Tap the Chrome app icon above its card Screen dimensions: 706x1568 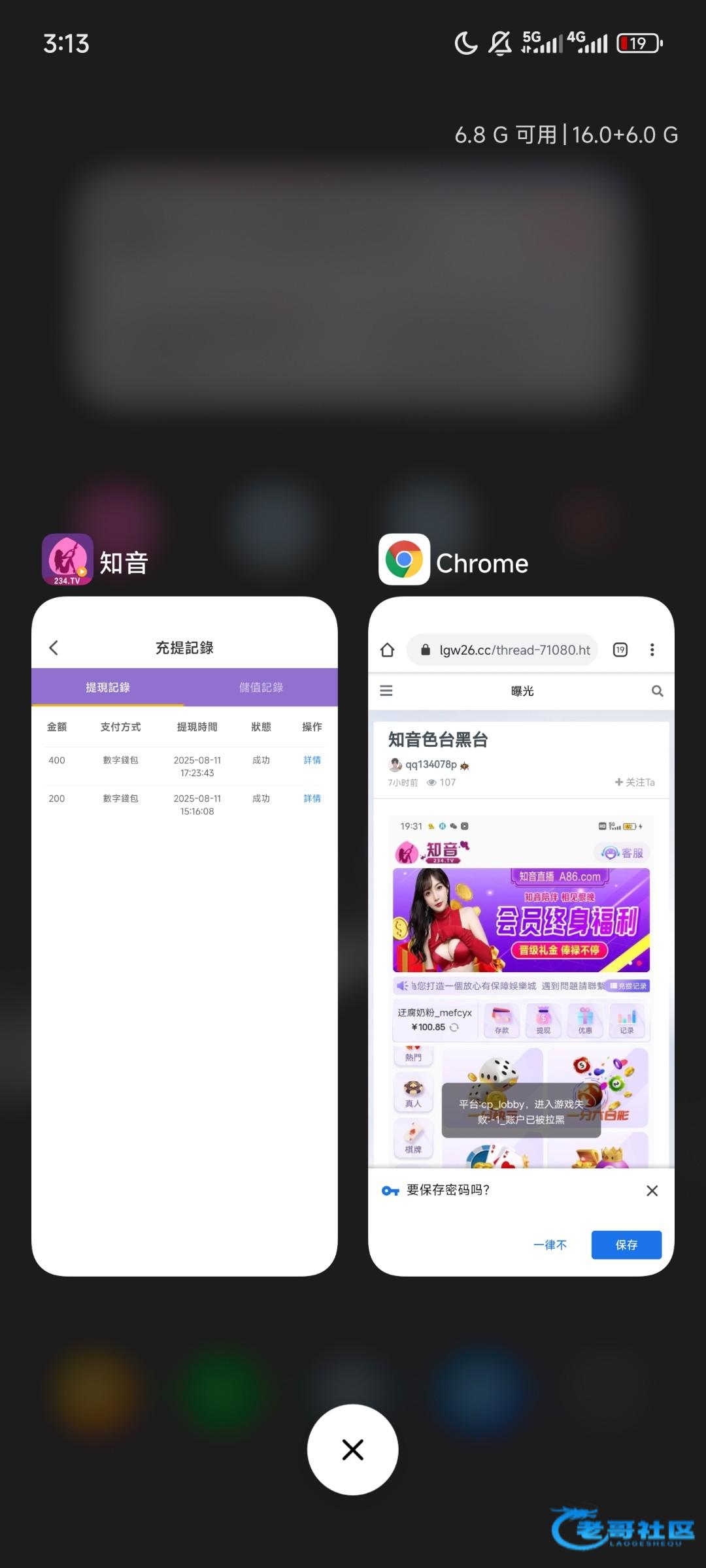tap(404, 560)
